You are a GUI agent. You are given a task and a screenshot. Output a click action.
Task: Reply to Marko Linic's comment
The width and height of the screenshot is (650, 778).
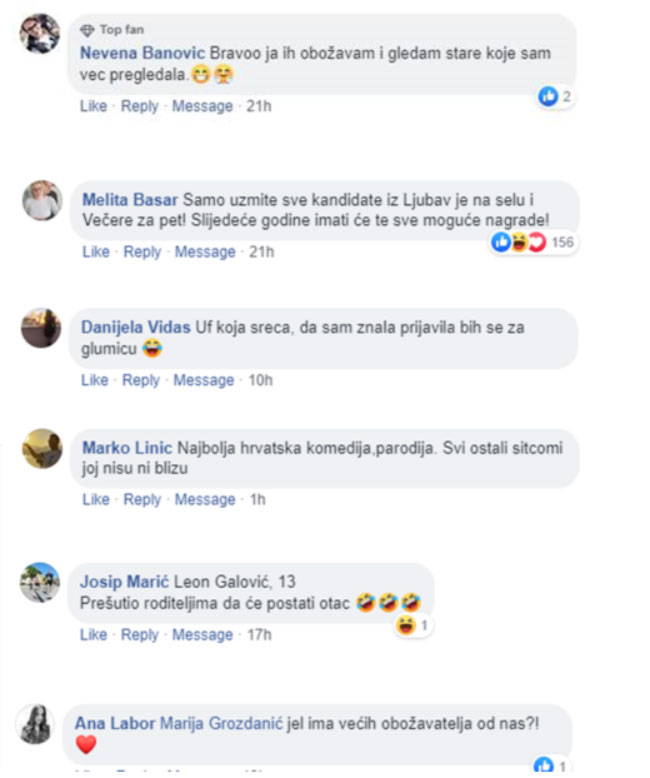(142, 499)
